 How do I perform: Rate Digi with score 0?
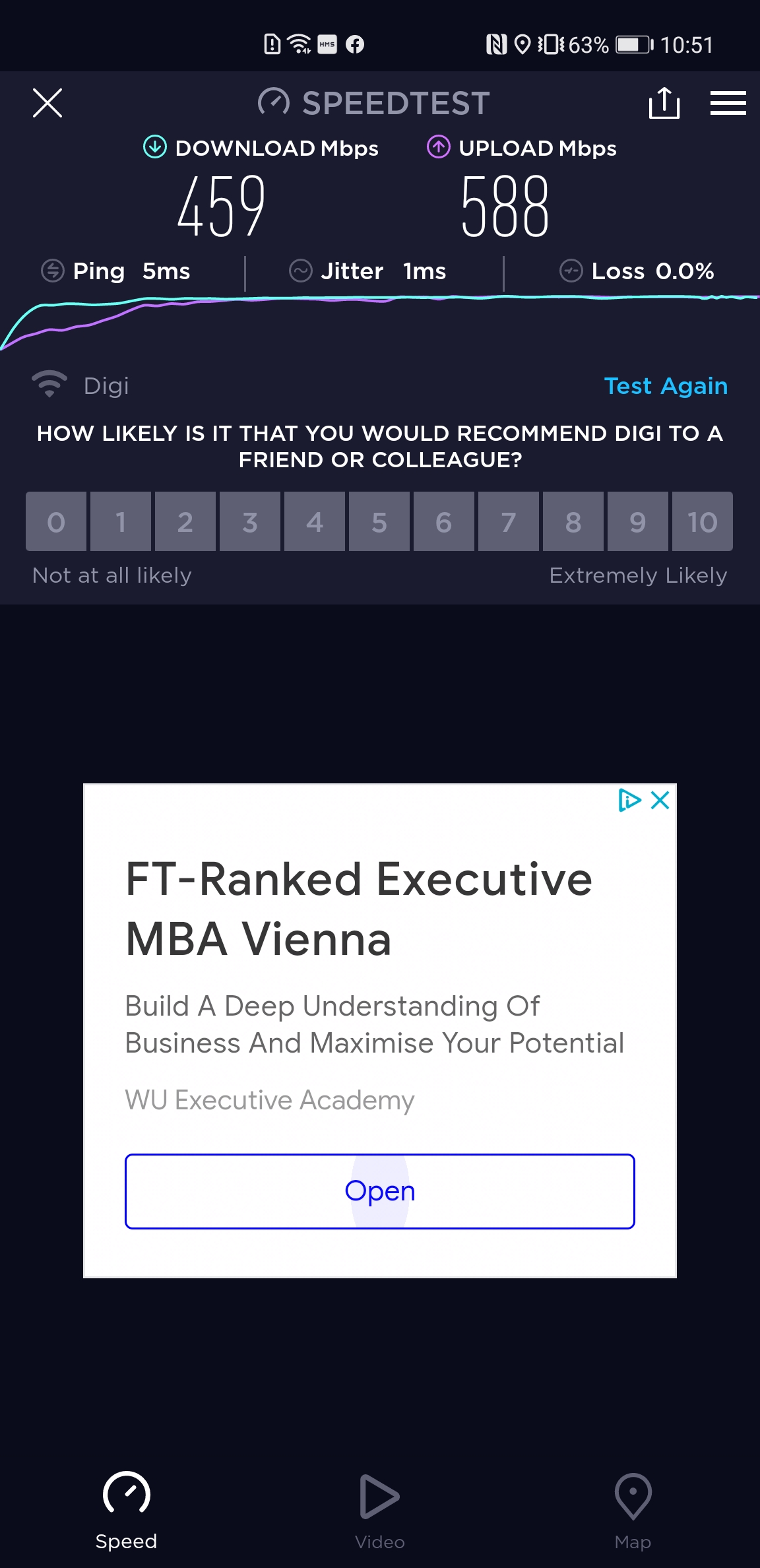point(56,521)
